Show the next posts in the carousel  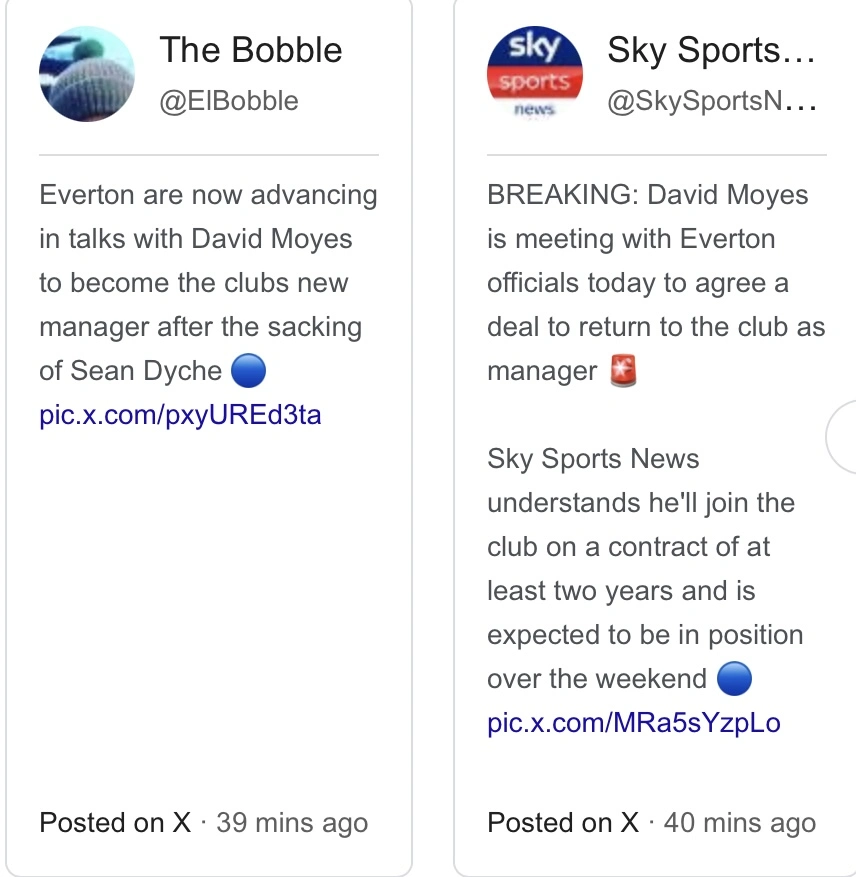[843, 437]
